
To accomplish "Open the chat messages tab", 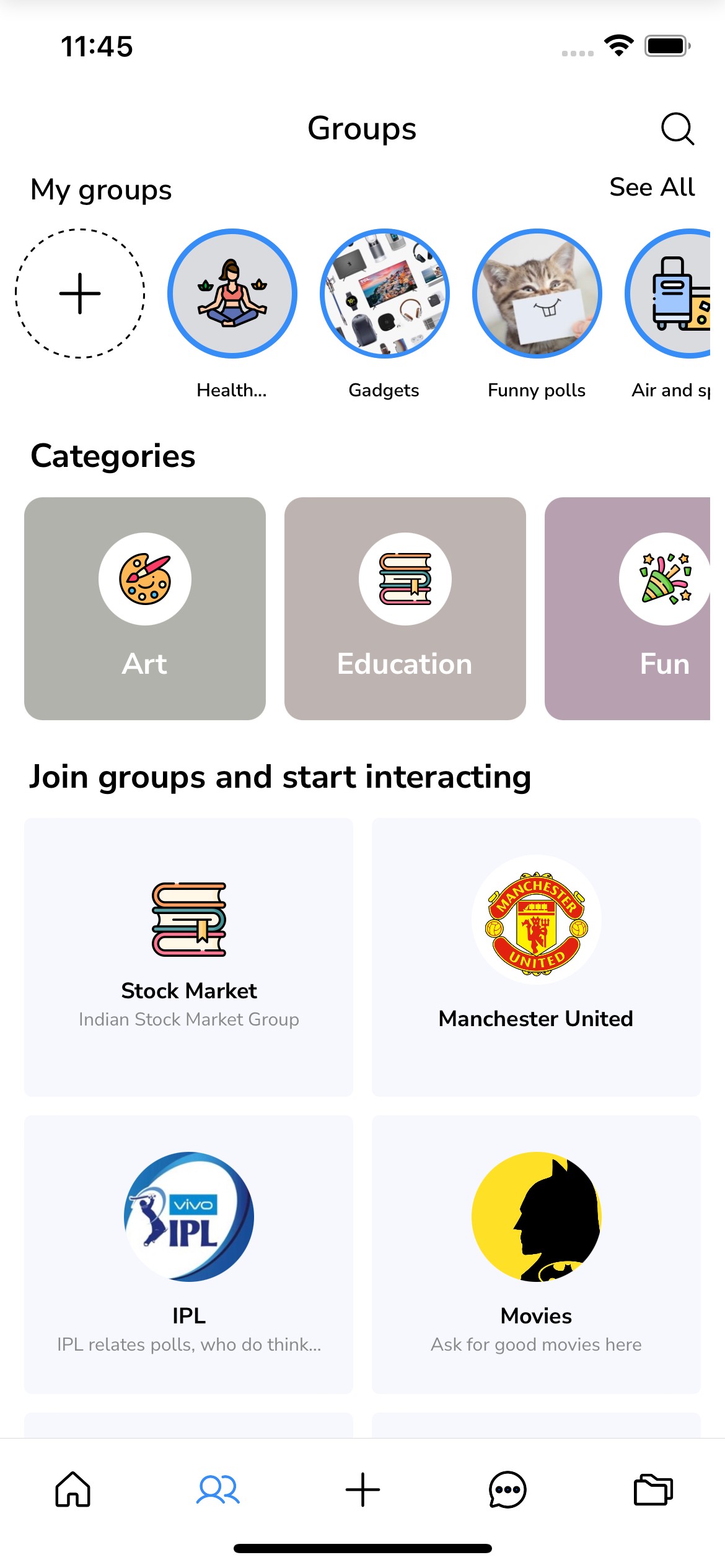I will coord(507,1489).
